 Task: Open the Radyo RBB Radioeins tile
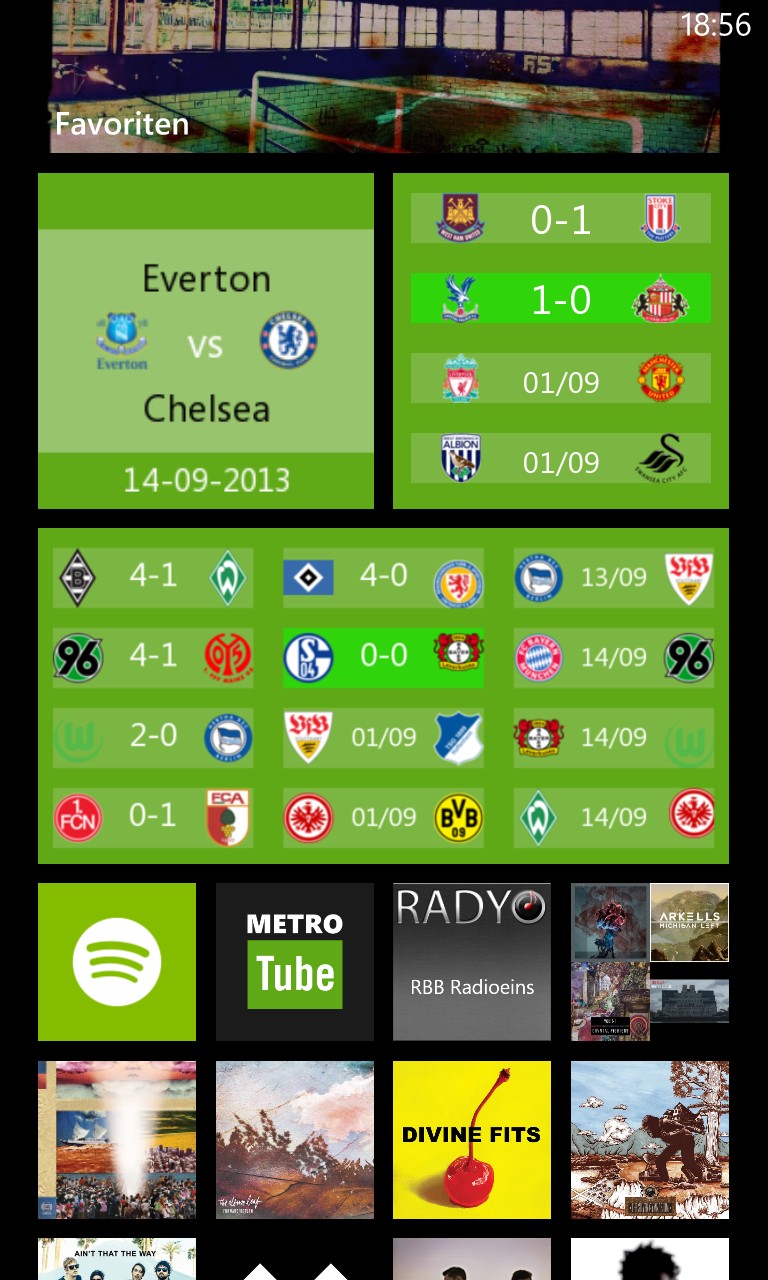coord(472,962)
